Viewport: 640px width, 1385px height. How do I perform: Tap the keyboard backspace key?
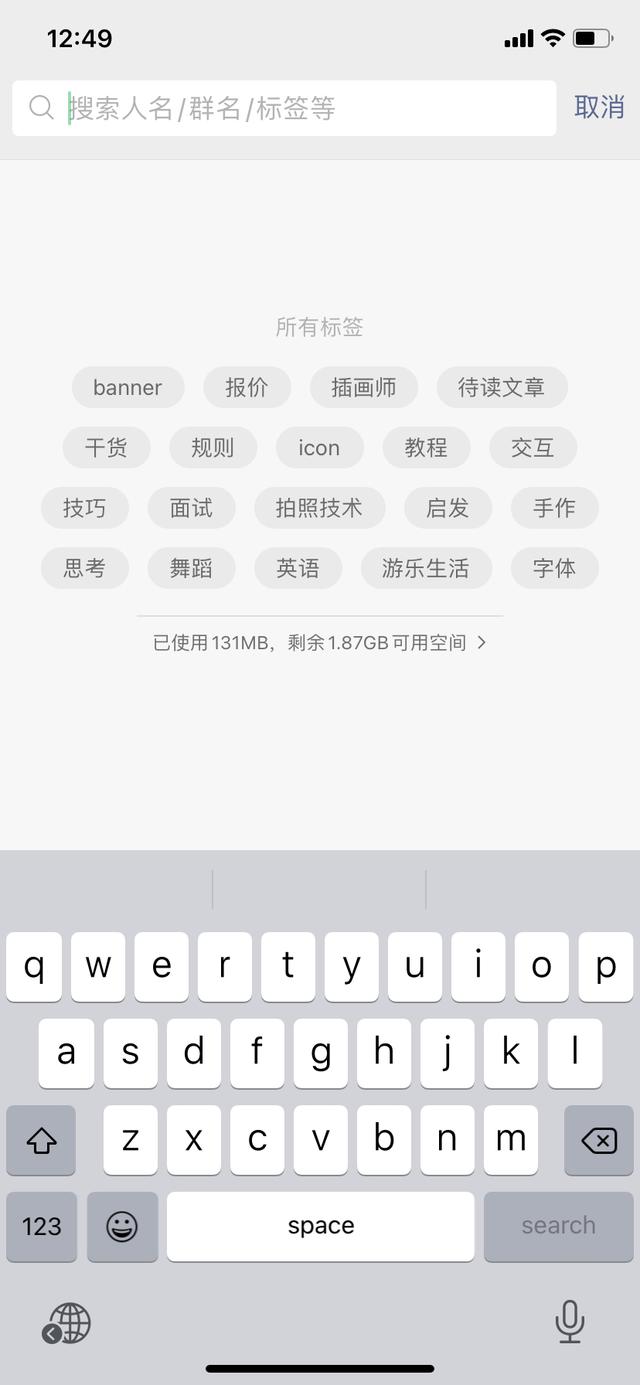tap(599, 1140)
